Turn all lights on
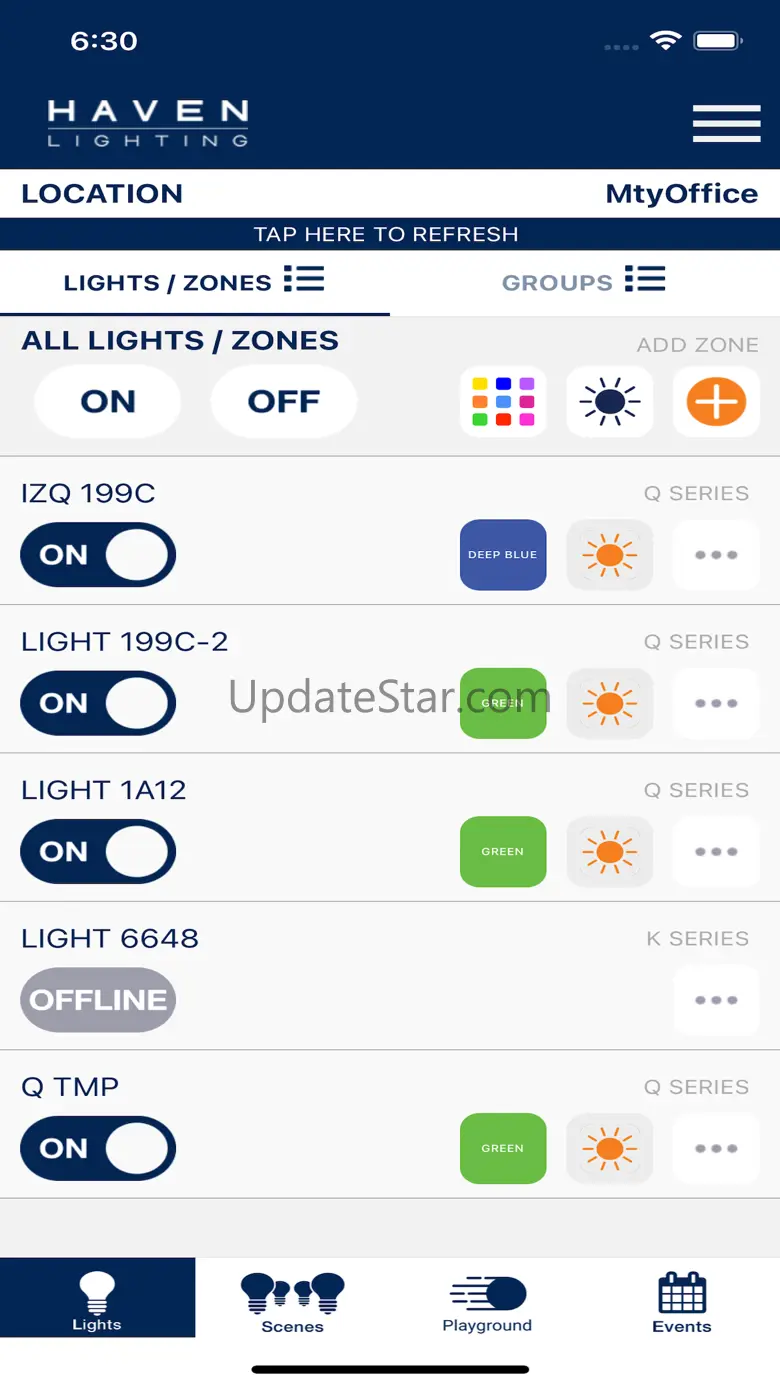Viewport: 780px width, 1387px height. [x=108, y=402]
